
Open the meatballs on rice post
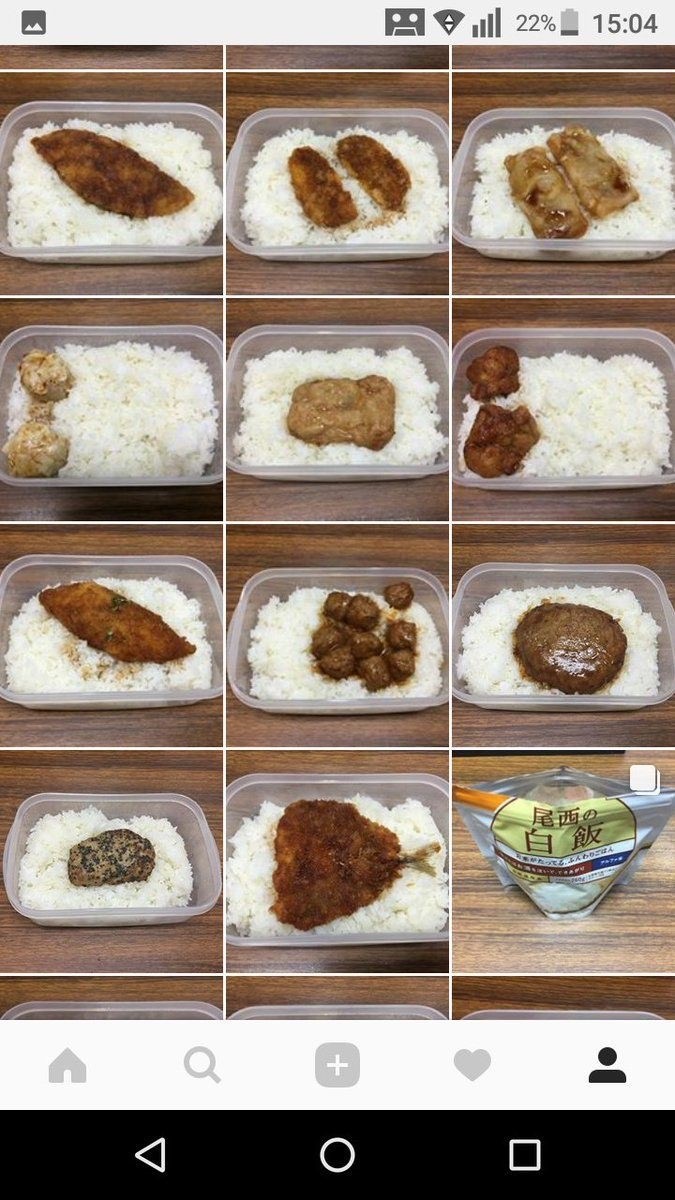click(337, 635)
